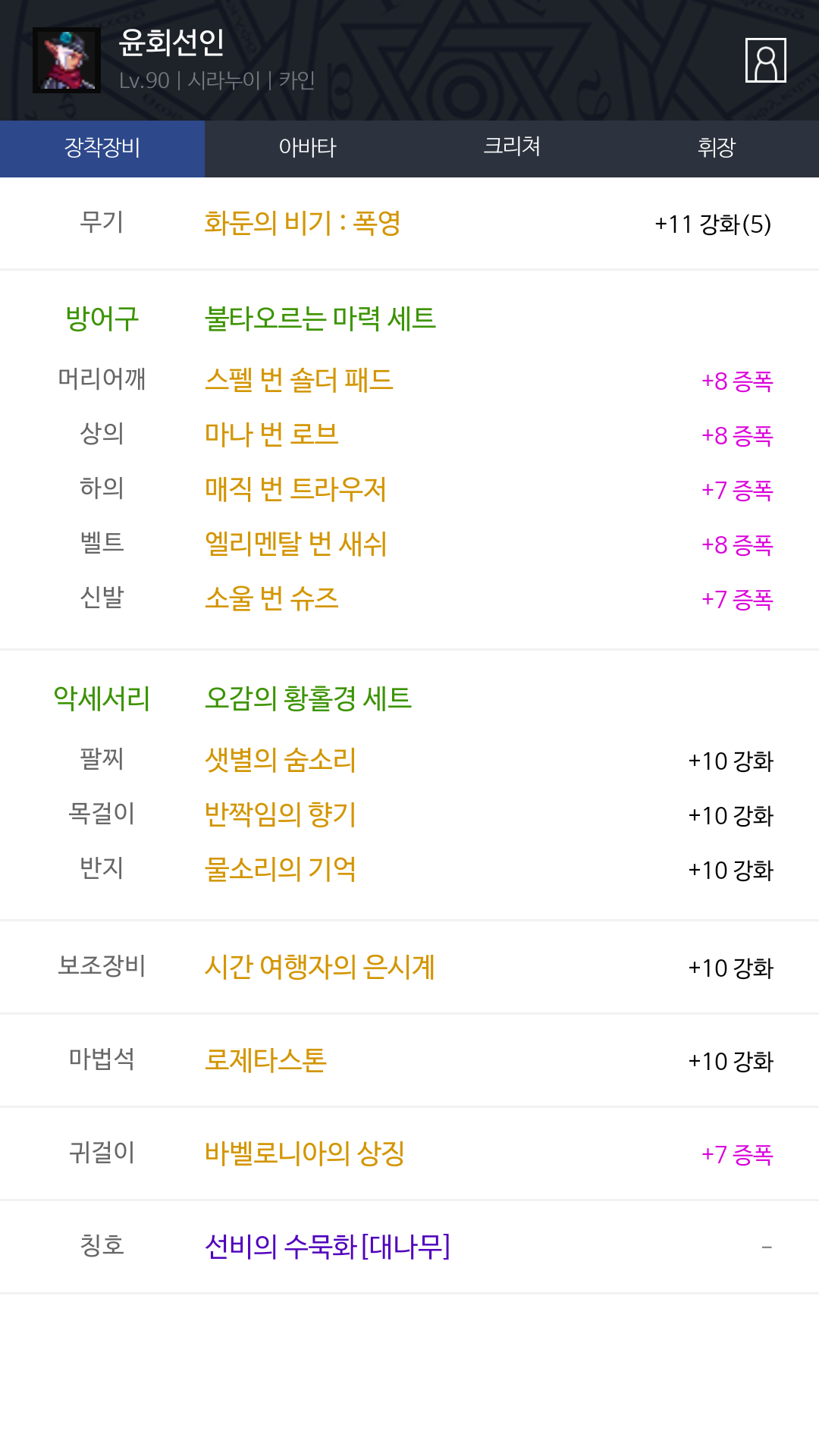Open weapon item 화둔의 비기 : 폭영
Image resolution: width=819 pixels, height=1456 pixels.
(303, 224)
